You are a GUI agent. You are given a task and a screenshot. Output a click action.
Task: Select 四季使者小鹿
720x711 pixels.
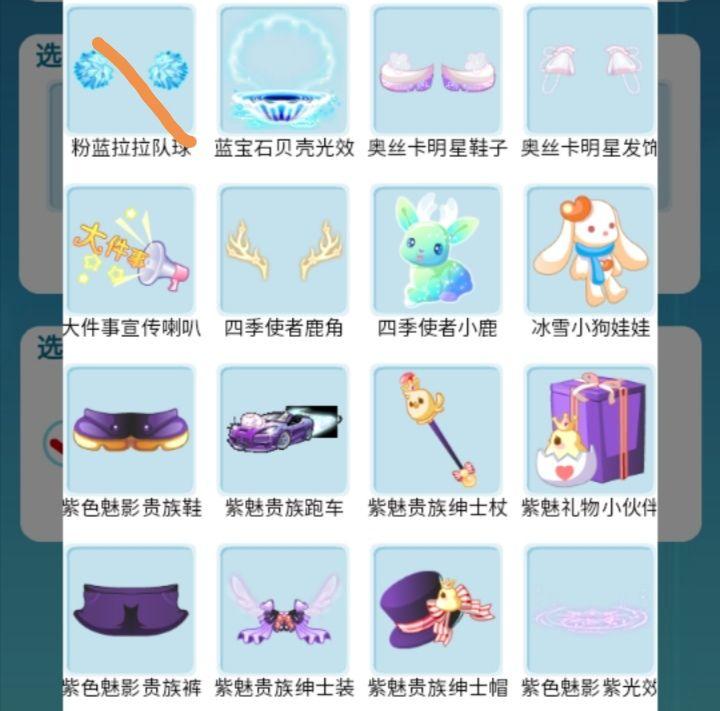pos(437,250)
